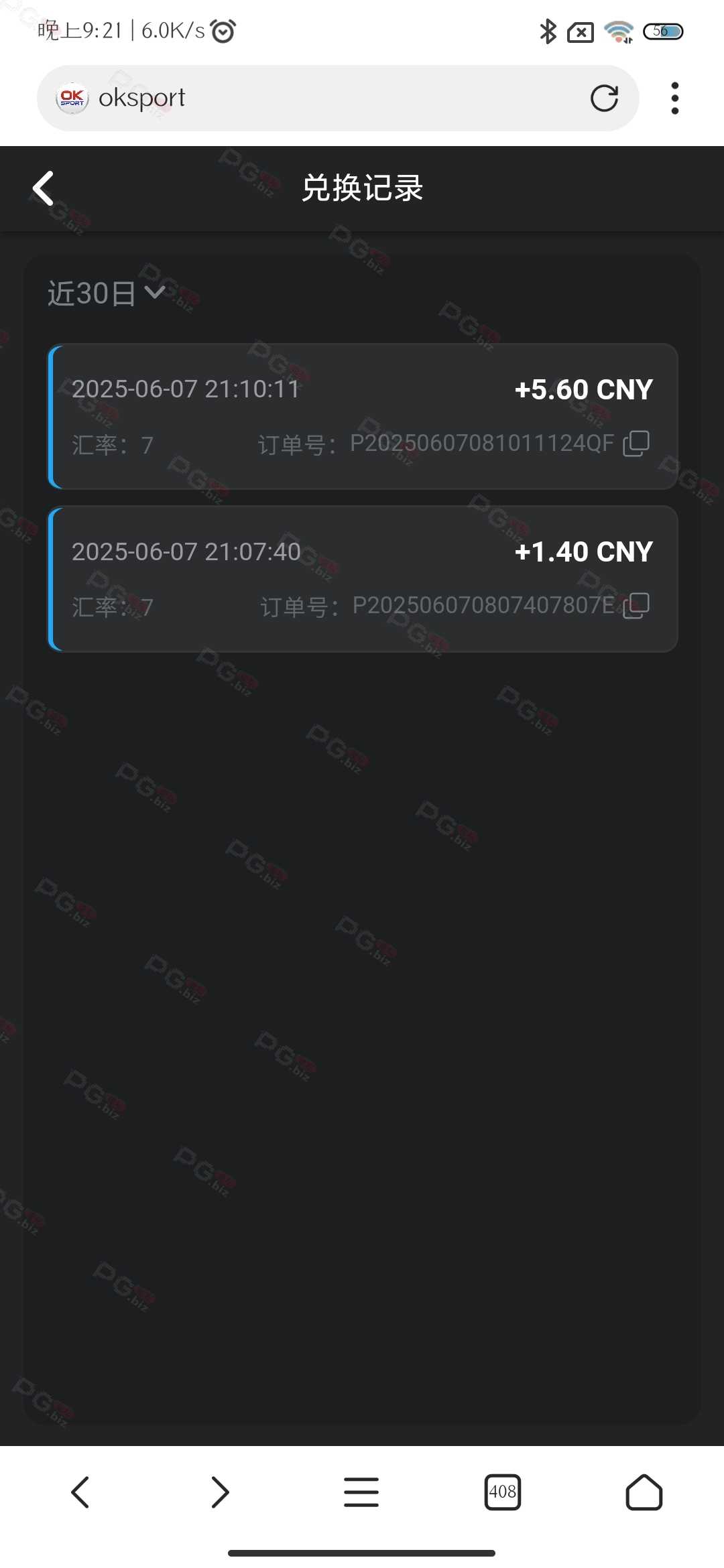This screenshot has height=1568, width=724.
Task: Copy order number P20250607080740780​7E
Action: 636,606
